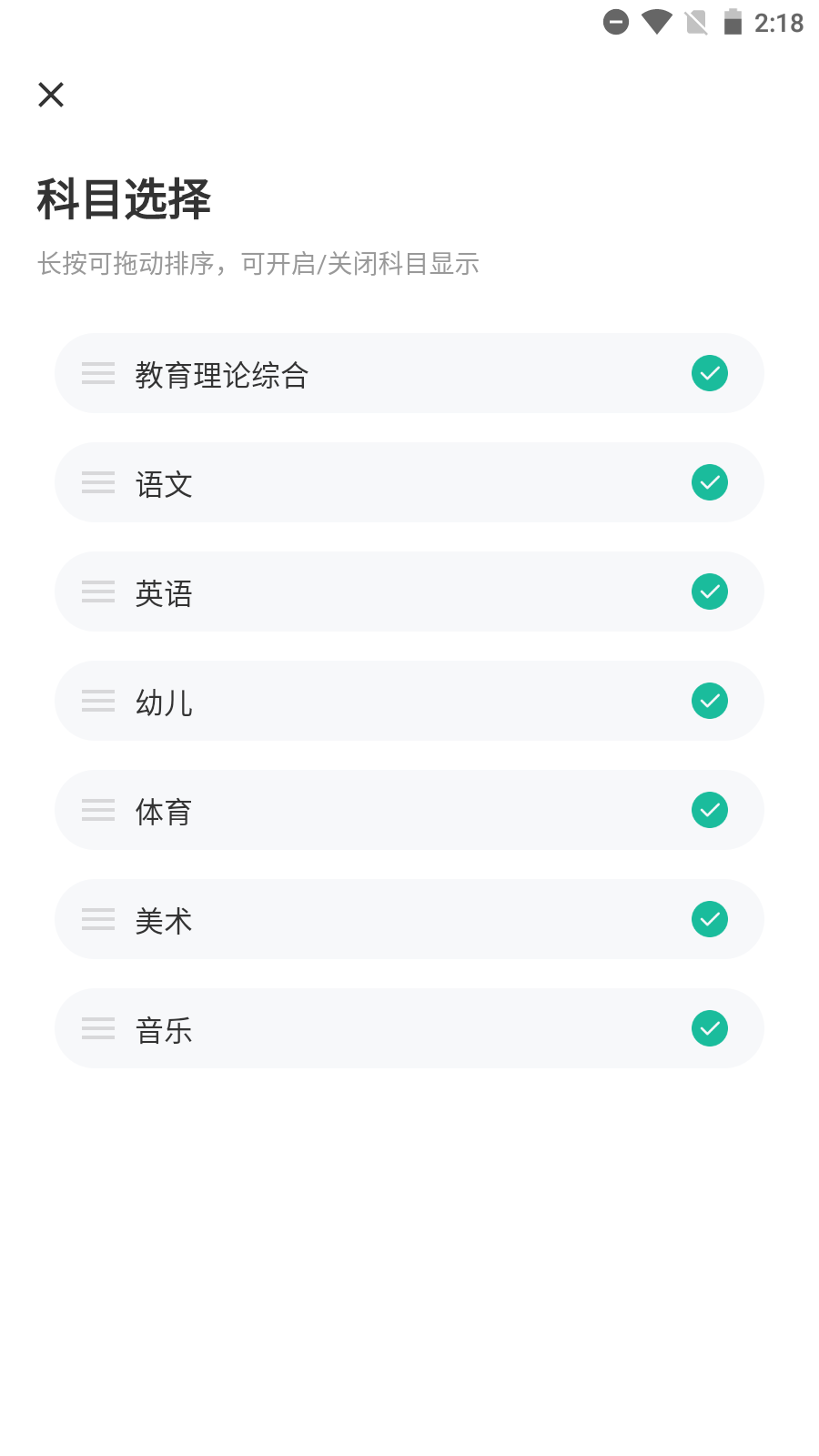819x1456 pixels.
Task: Disable the 音乐 subject display
Action: (x=710, y=1029)
